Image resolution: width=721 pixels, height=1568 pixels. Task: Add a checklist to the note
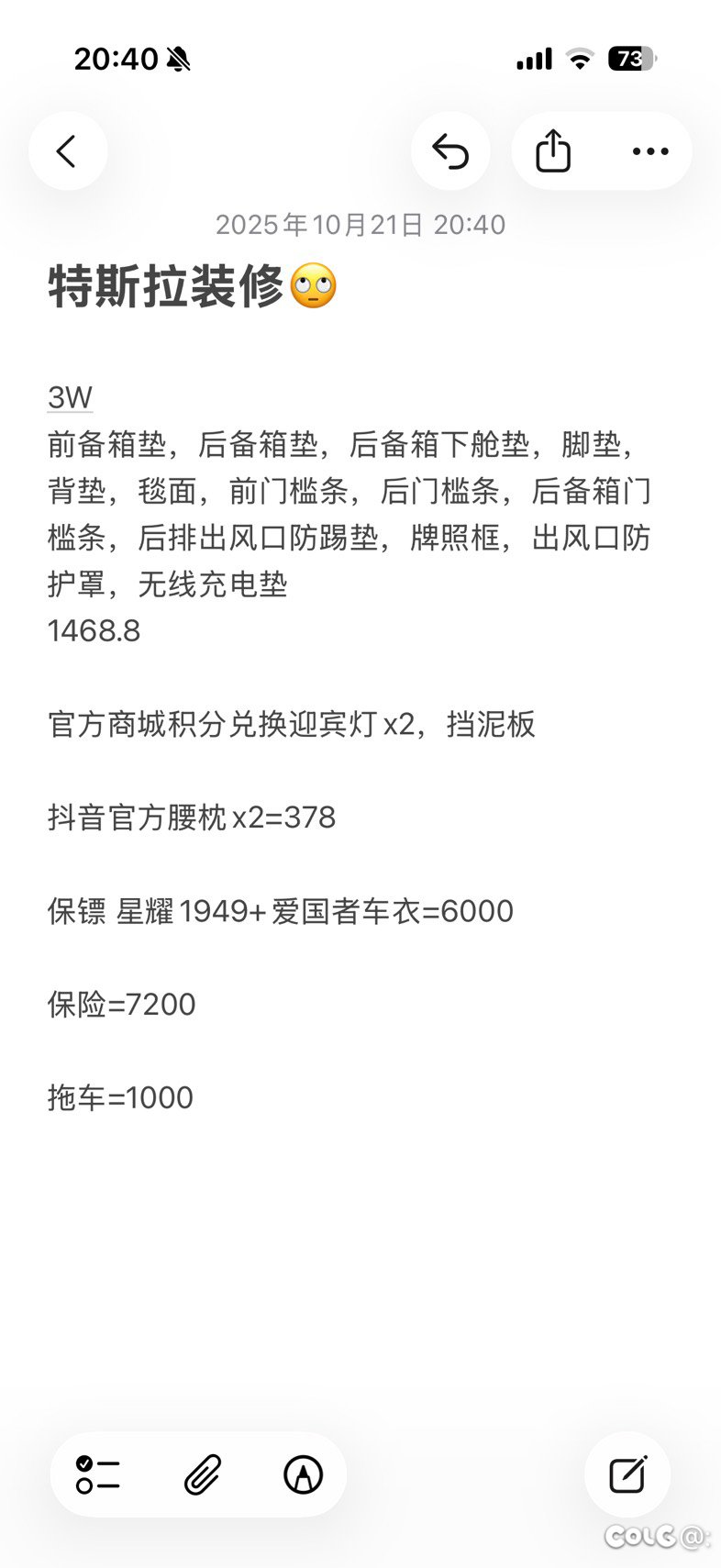98,1475
